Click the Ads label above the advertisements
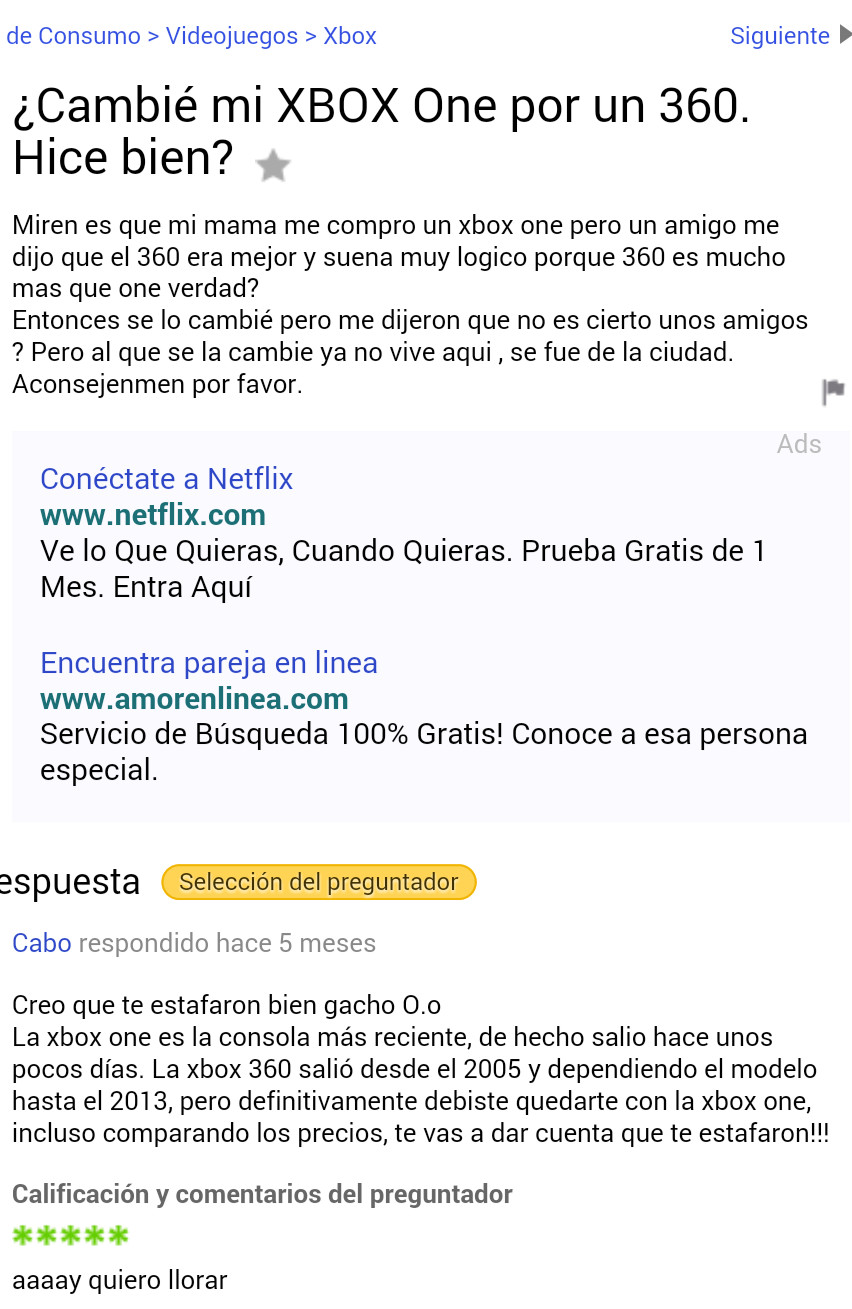This screenshot has width=852, height=1309. click(799, 443)
